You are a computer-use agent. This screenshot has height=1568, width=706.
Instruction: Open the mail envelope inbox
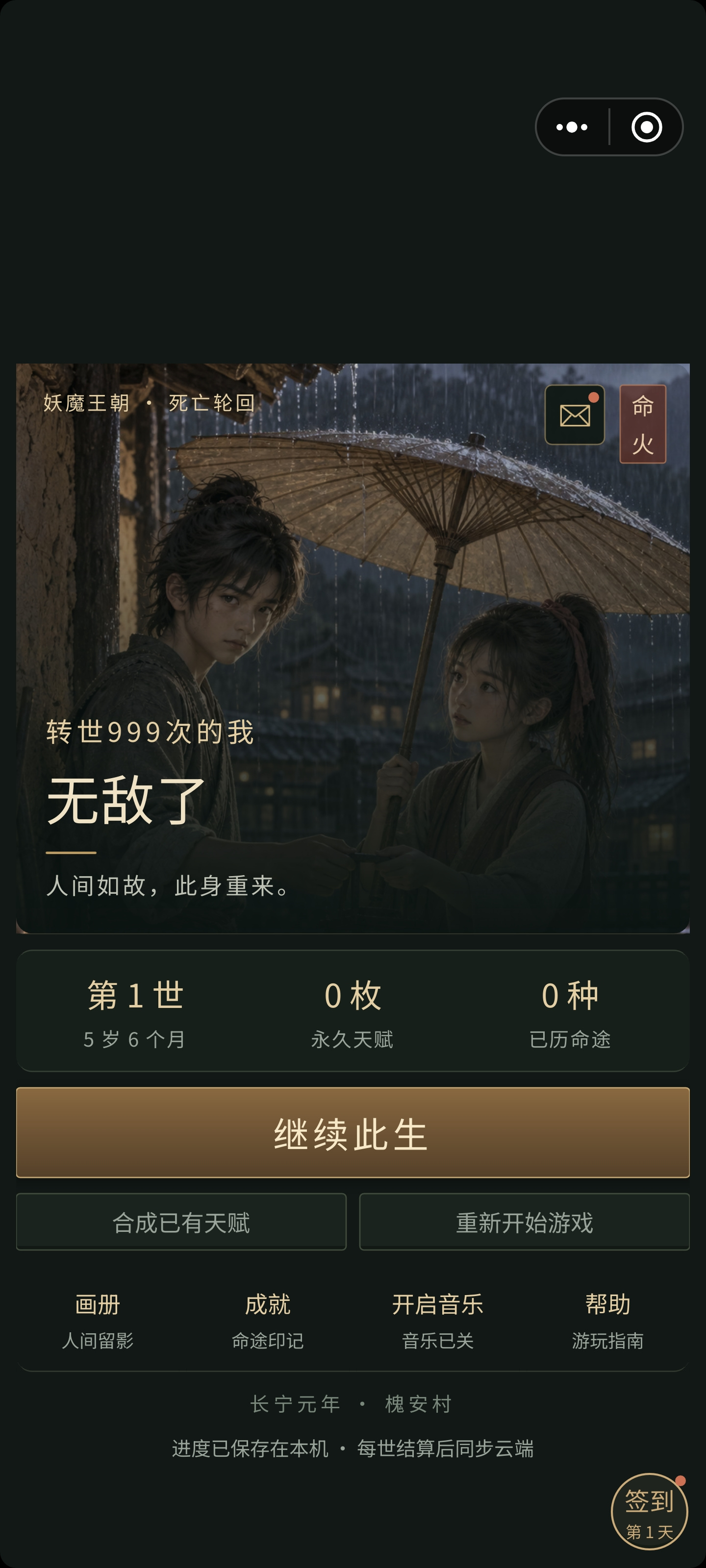[x=575, y=415]
